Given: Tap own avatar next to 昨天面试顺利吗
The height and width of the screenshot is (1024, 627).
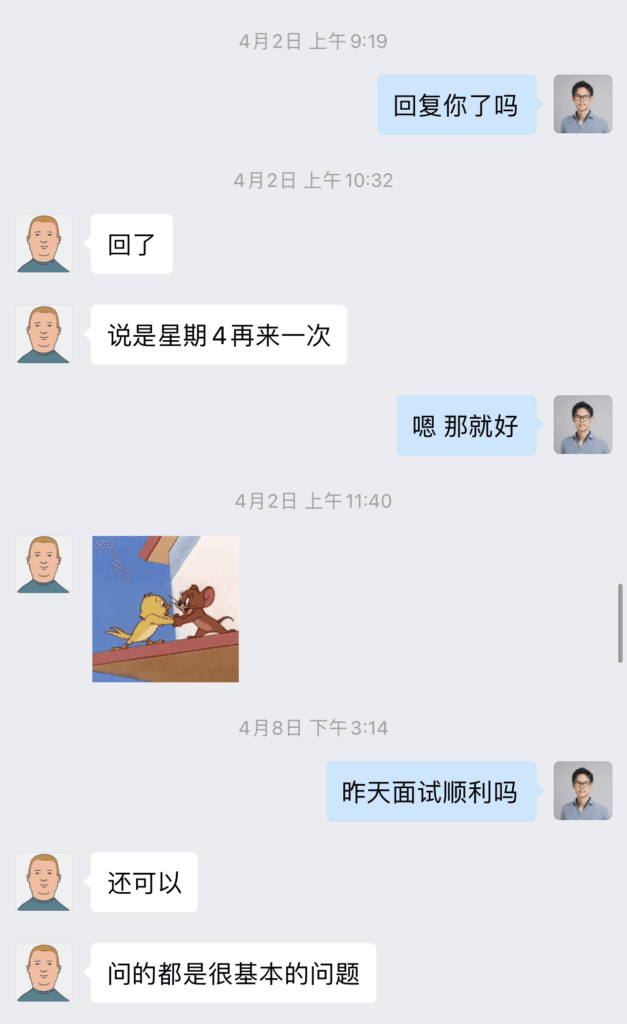Looking at the screenshot, I should 583,791.
